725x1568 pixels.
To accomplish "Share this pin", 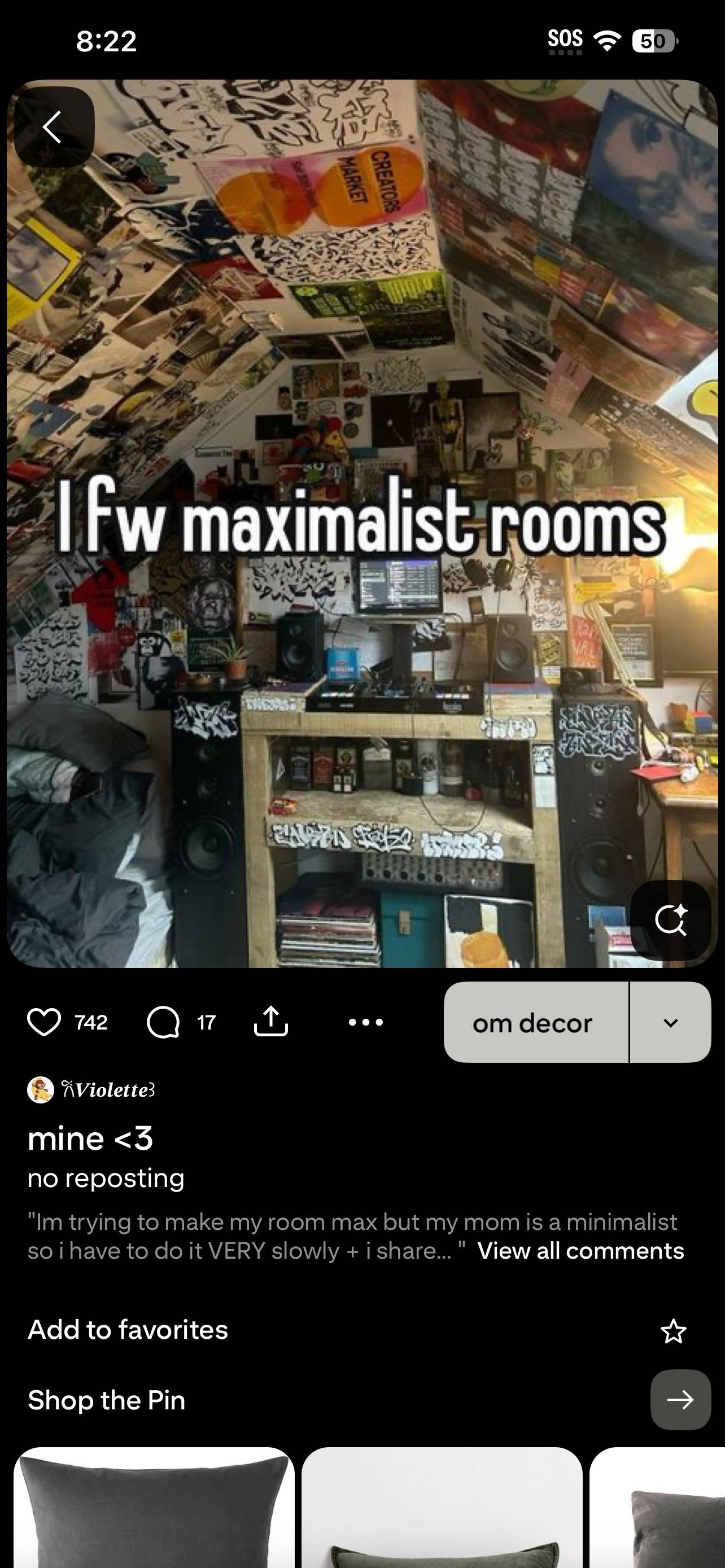I will tap(271, 1021).
